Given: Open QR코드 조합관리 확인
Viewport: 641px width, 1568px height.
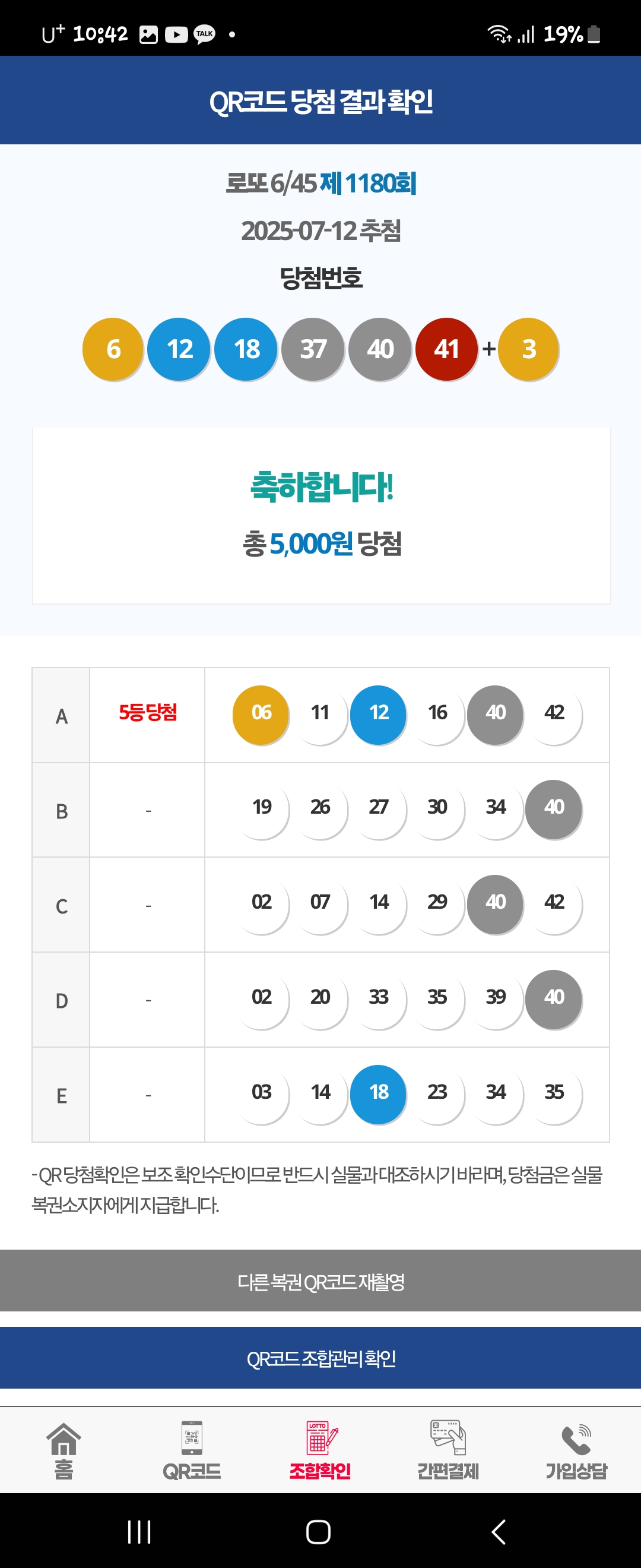Looking at the screenshot, I should [x=320, y=1358].
